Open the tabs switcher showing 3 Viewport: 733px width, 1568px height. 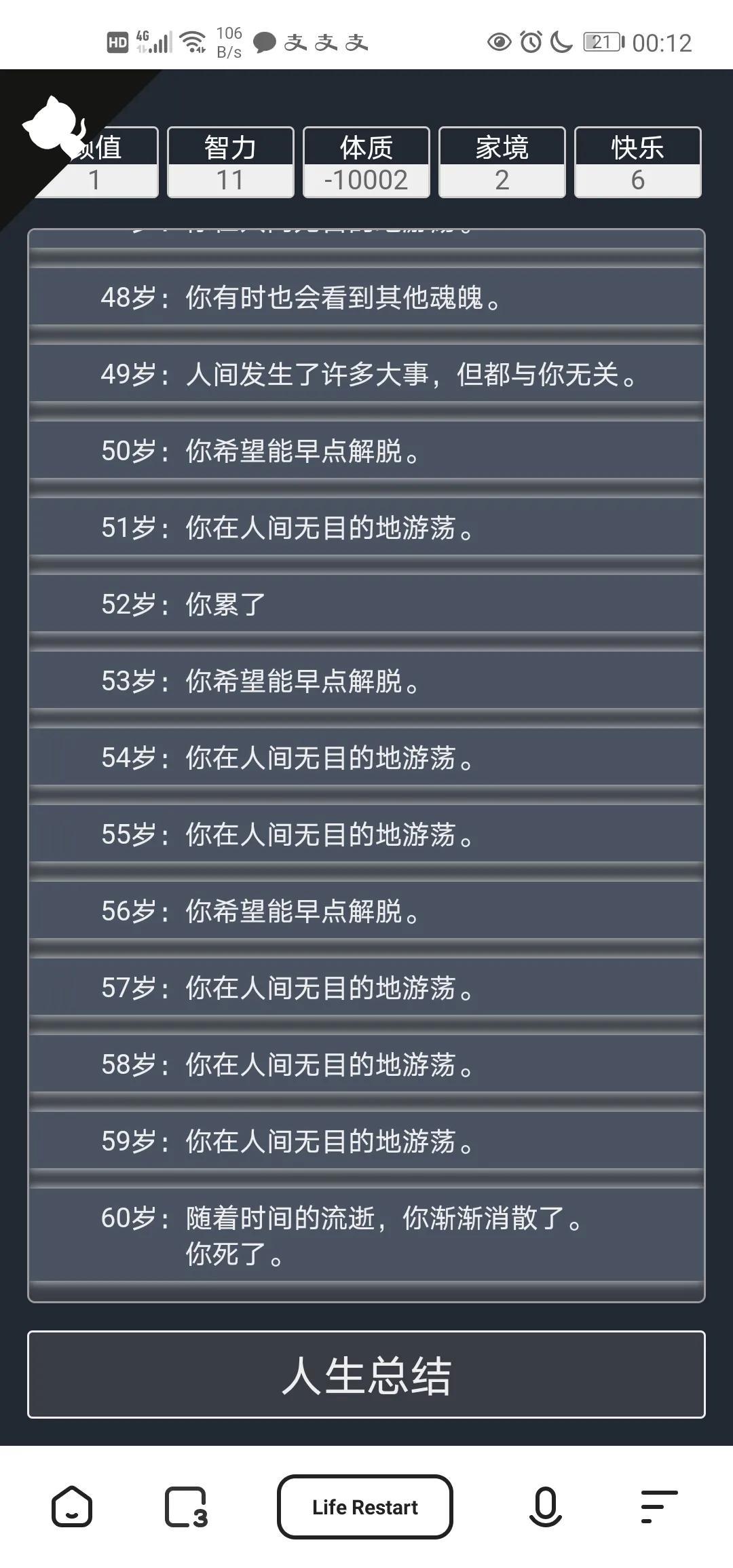pos(185,1507)
